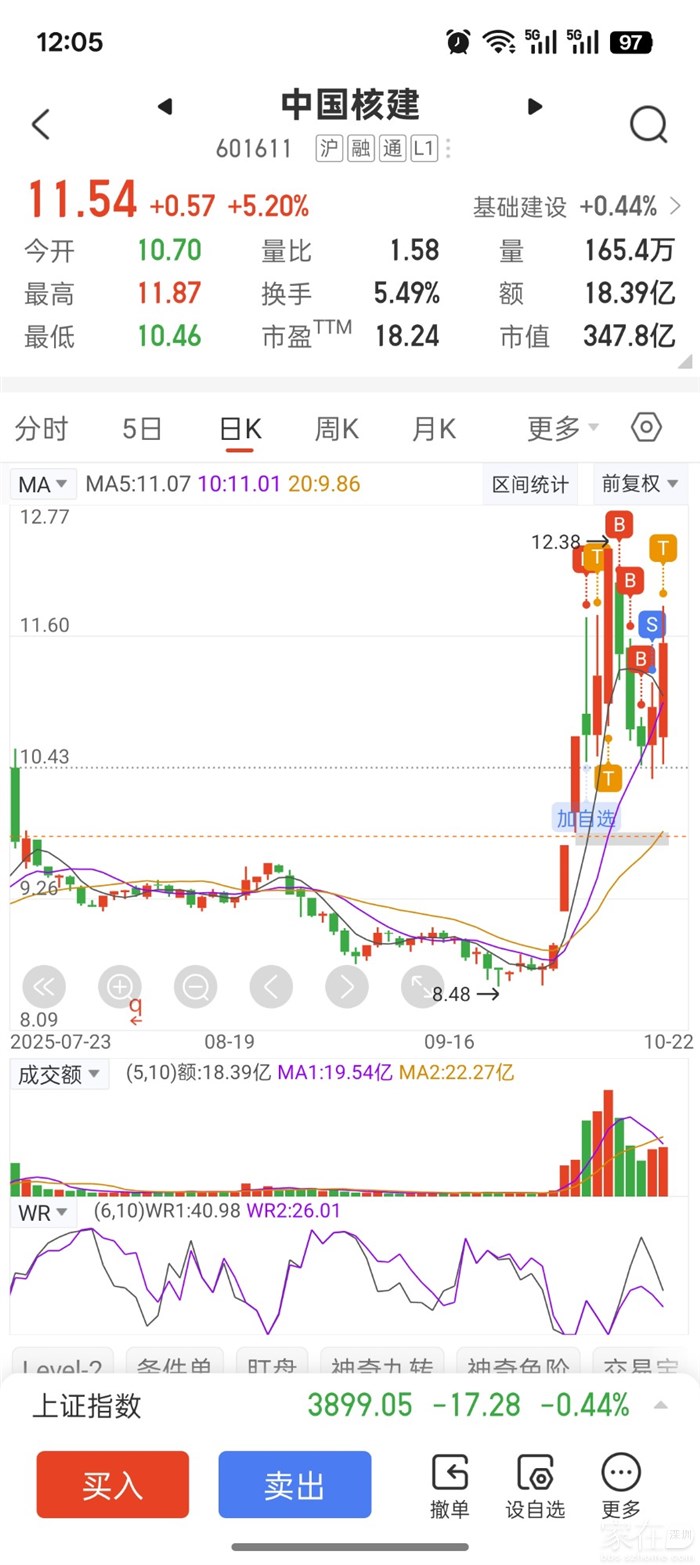The height and width of the screenshot is (1565, 700).
Task: Select the 分时 chart tab
Action: coord(41,429)
